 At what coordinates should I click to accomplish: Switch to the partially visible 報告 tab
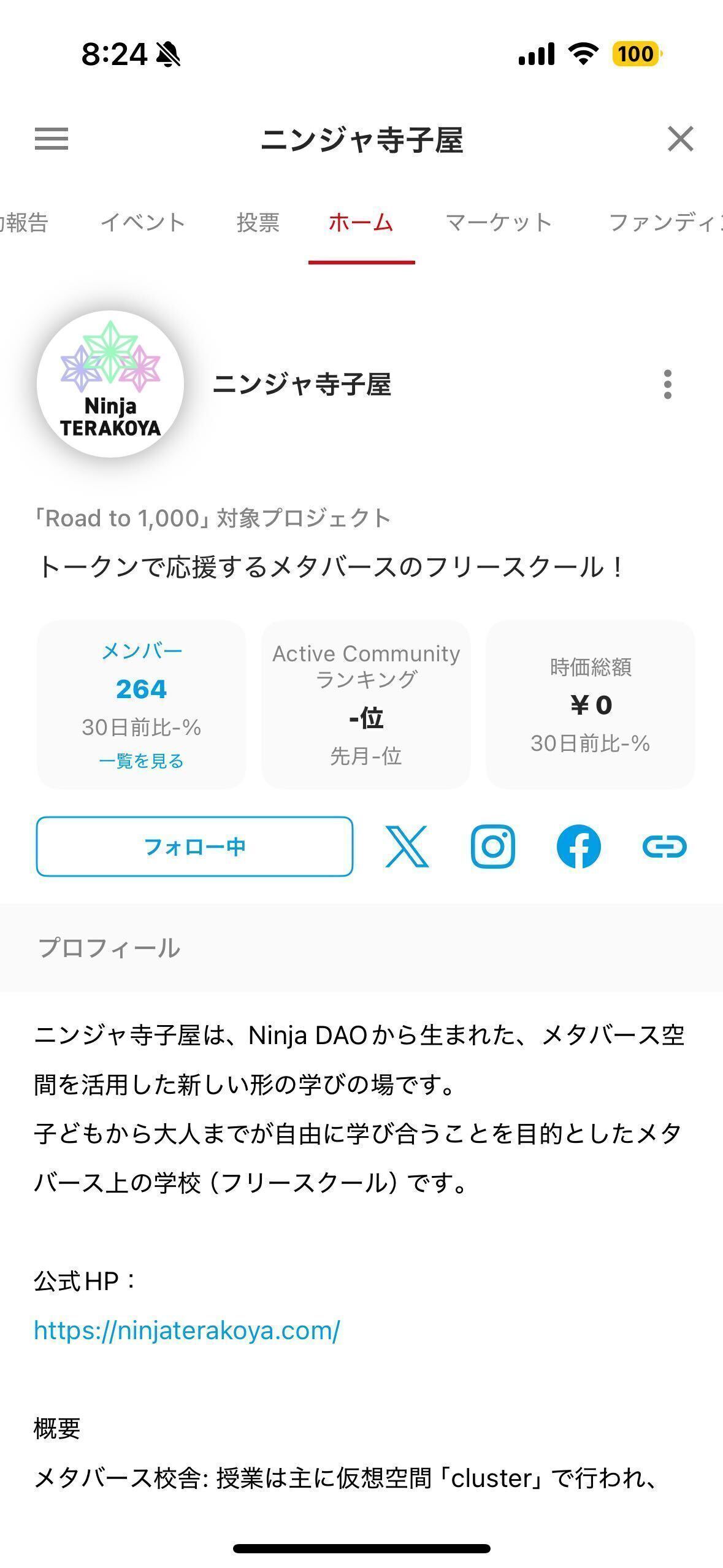[x=23, y=223]
